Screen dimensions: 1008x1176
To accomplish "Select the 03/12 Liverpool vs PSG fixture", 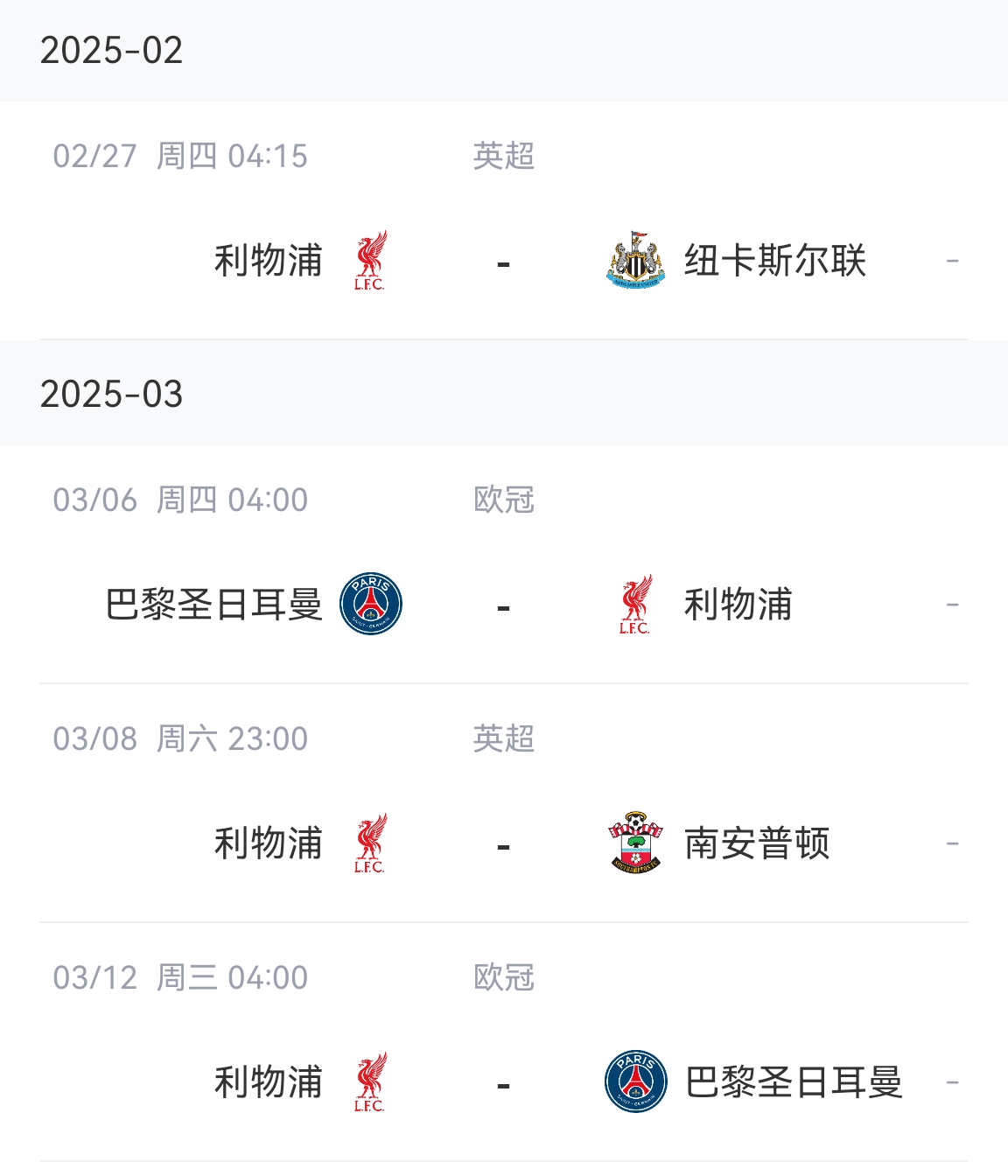I will (x=503, y=1082).
